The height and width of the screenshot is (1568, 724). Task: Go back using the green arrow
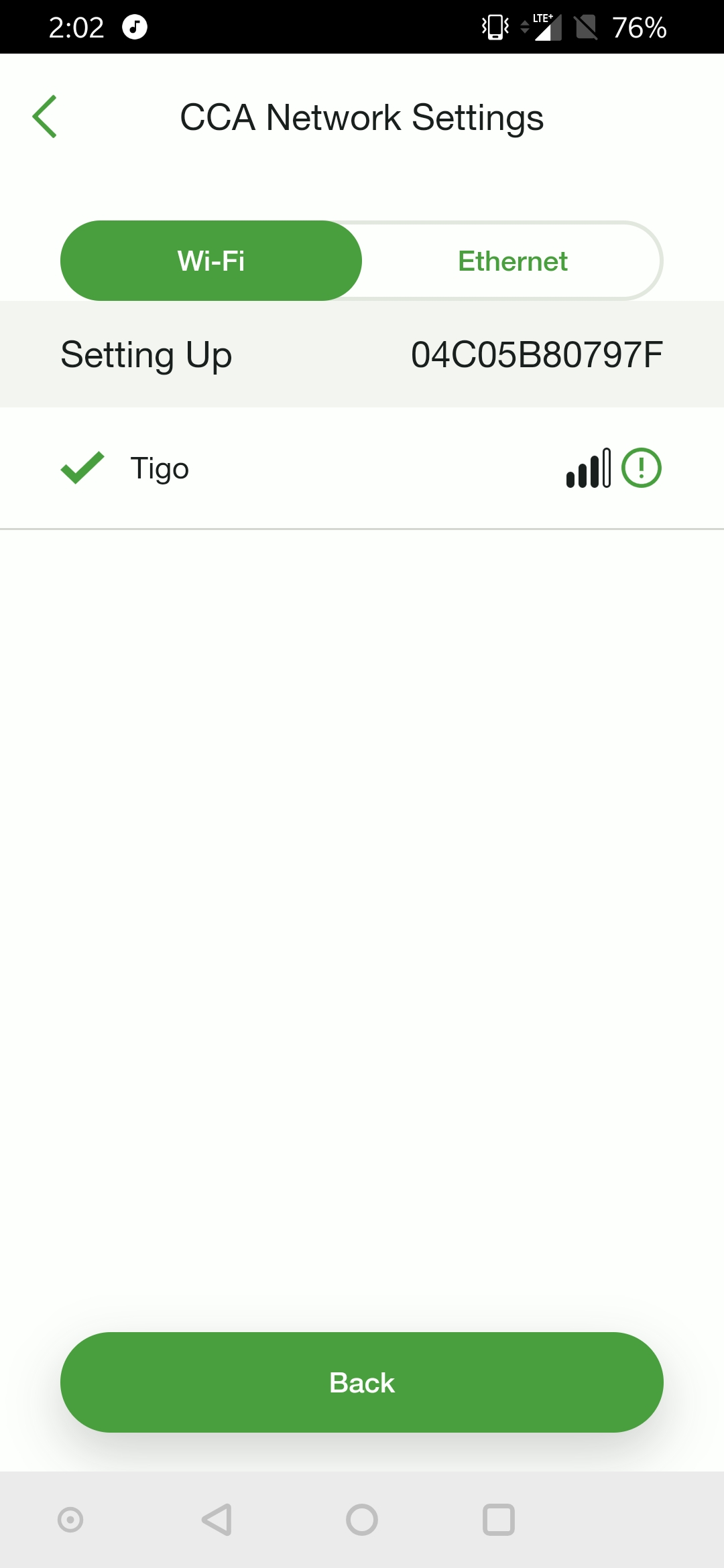click(x=45, y=117)
